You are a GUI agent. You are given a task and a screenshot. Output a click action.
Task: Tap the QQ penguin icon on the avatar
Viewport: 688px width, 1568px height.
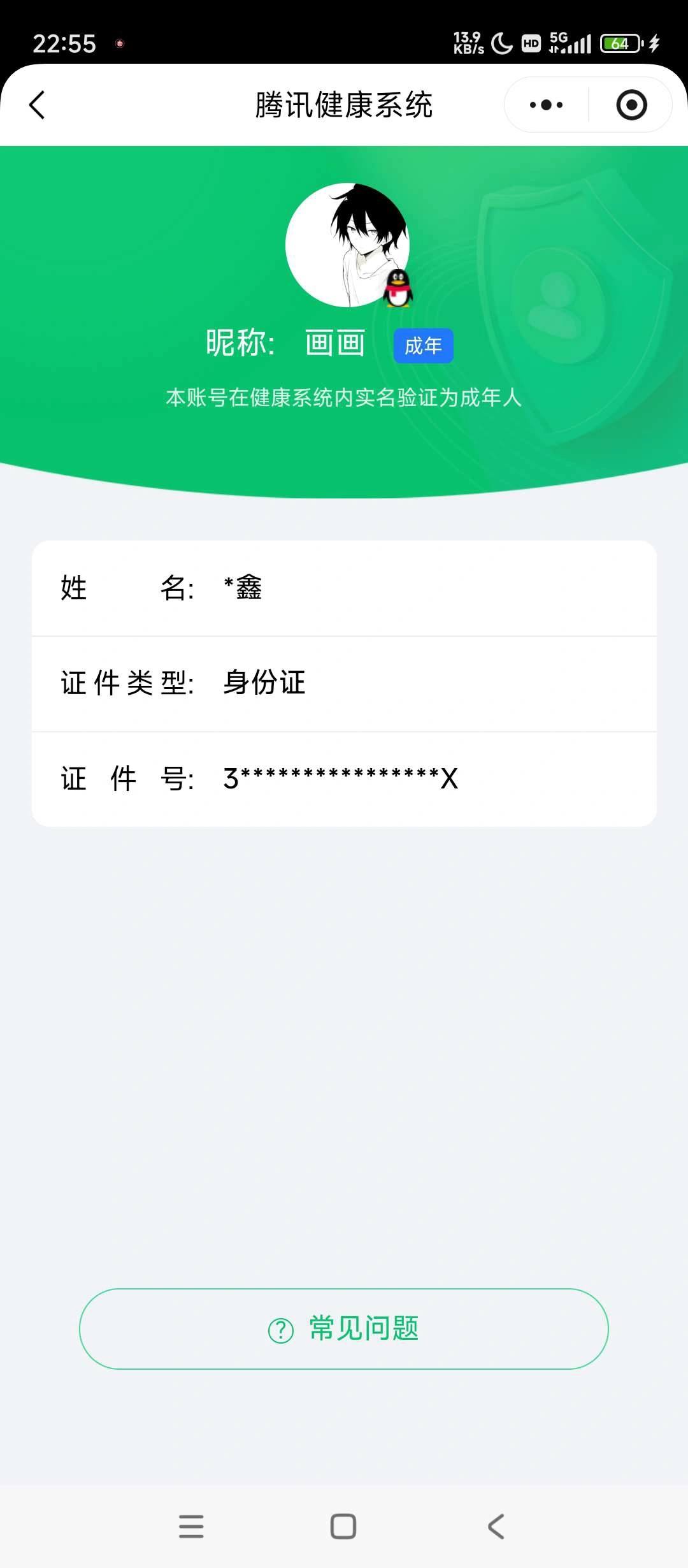point(398,288)
